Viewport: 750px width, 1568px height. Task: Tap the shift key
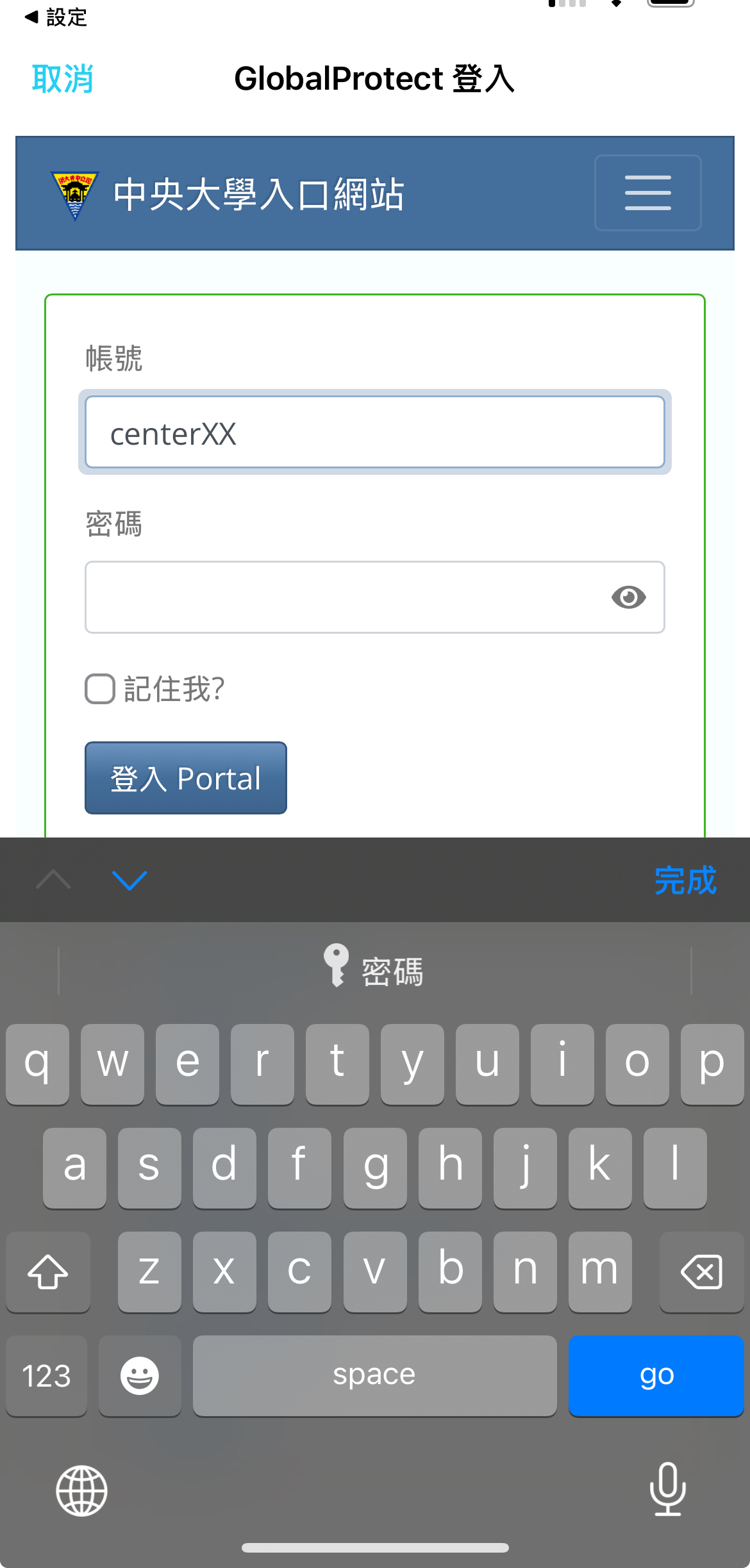48,1271
